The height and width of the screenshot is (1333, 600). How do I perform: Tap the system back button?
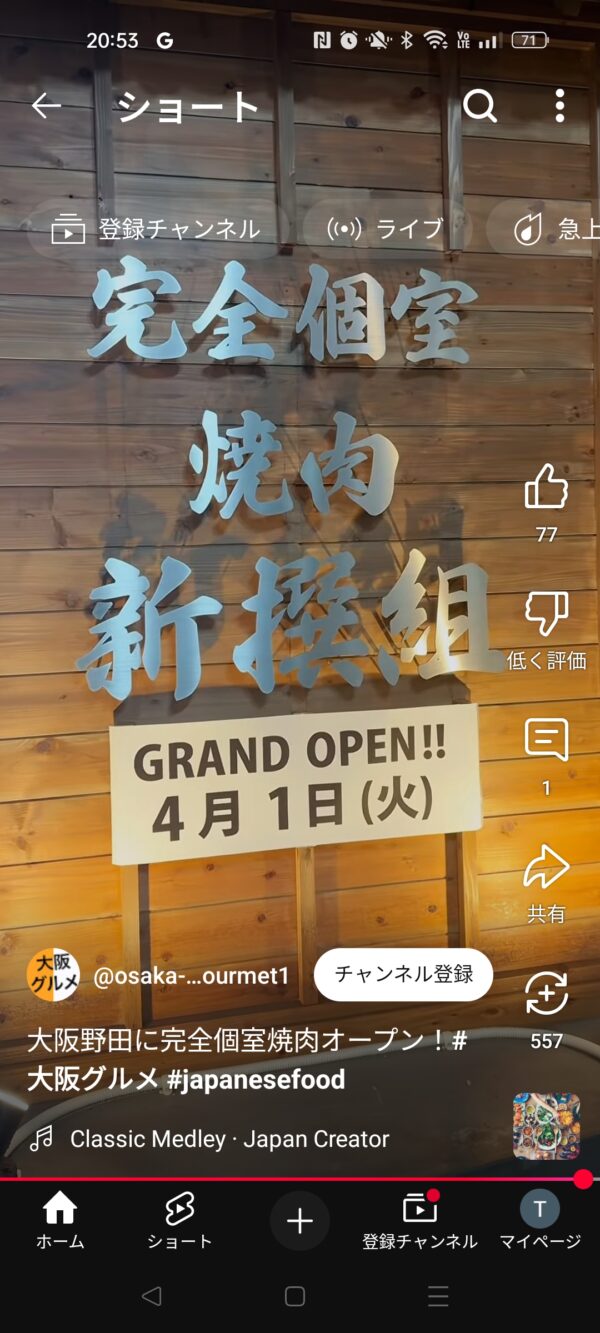pos(152,1296)
